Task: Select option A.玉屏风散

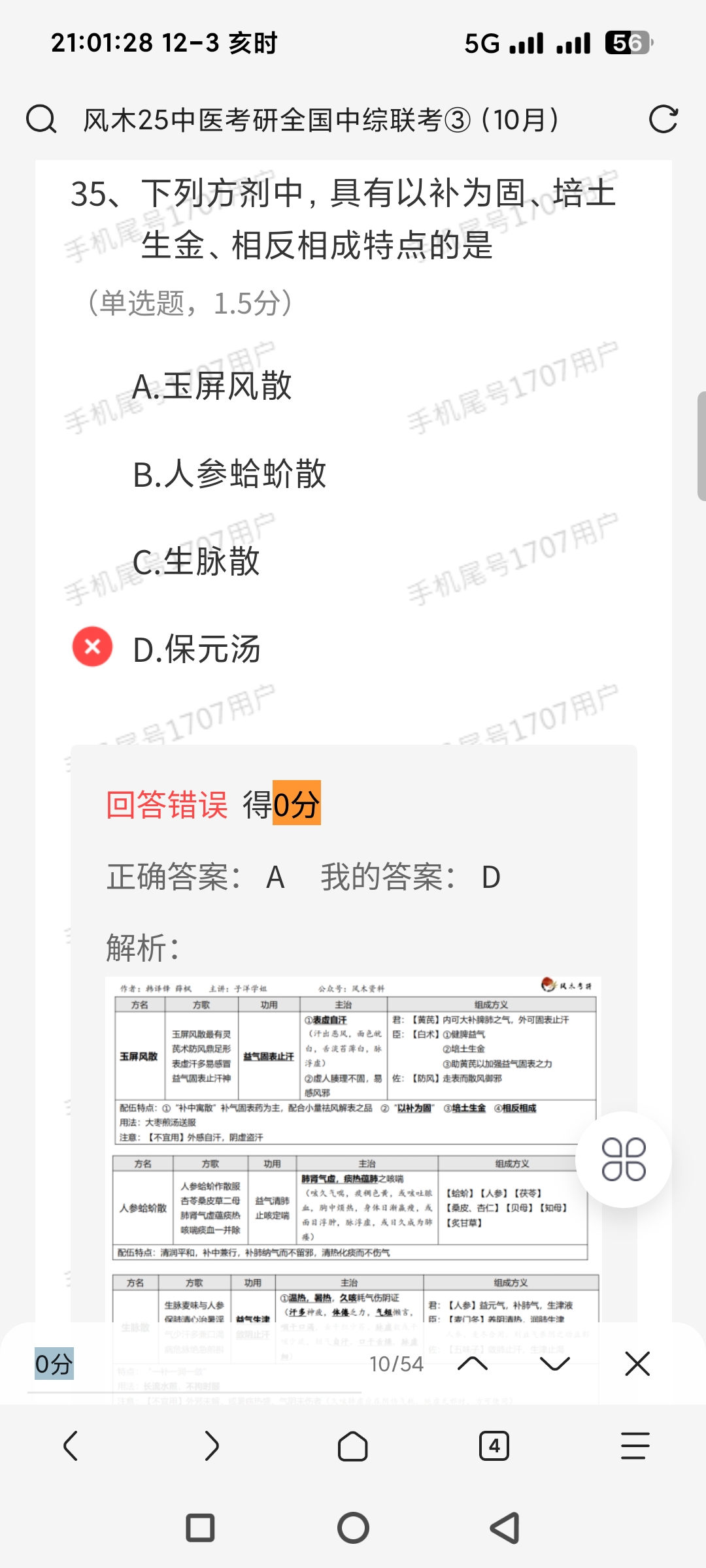Action: tap(212, 385)
